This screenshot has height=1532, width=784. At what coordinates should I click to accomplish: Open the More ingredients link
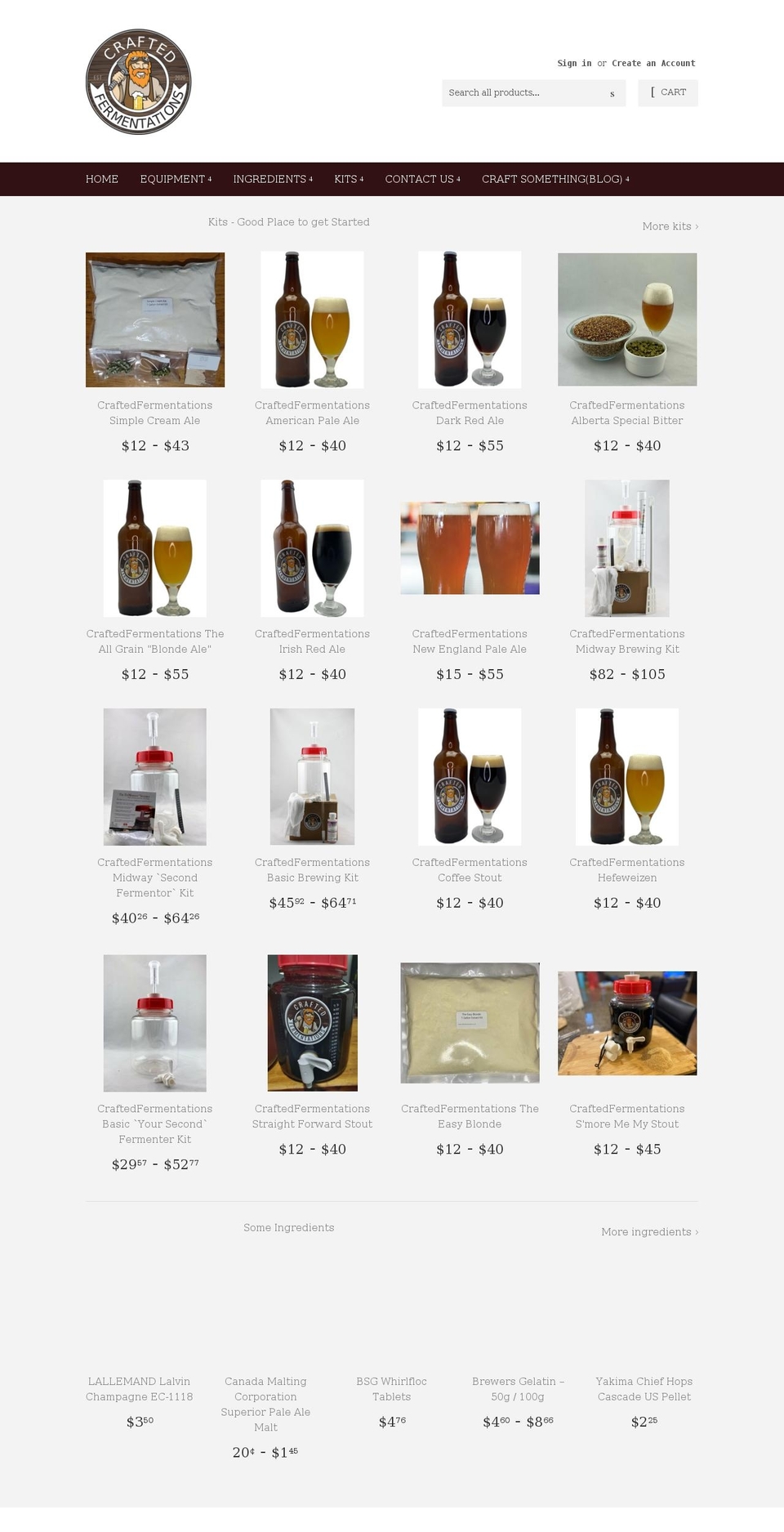point(648,1231)
